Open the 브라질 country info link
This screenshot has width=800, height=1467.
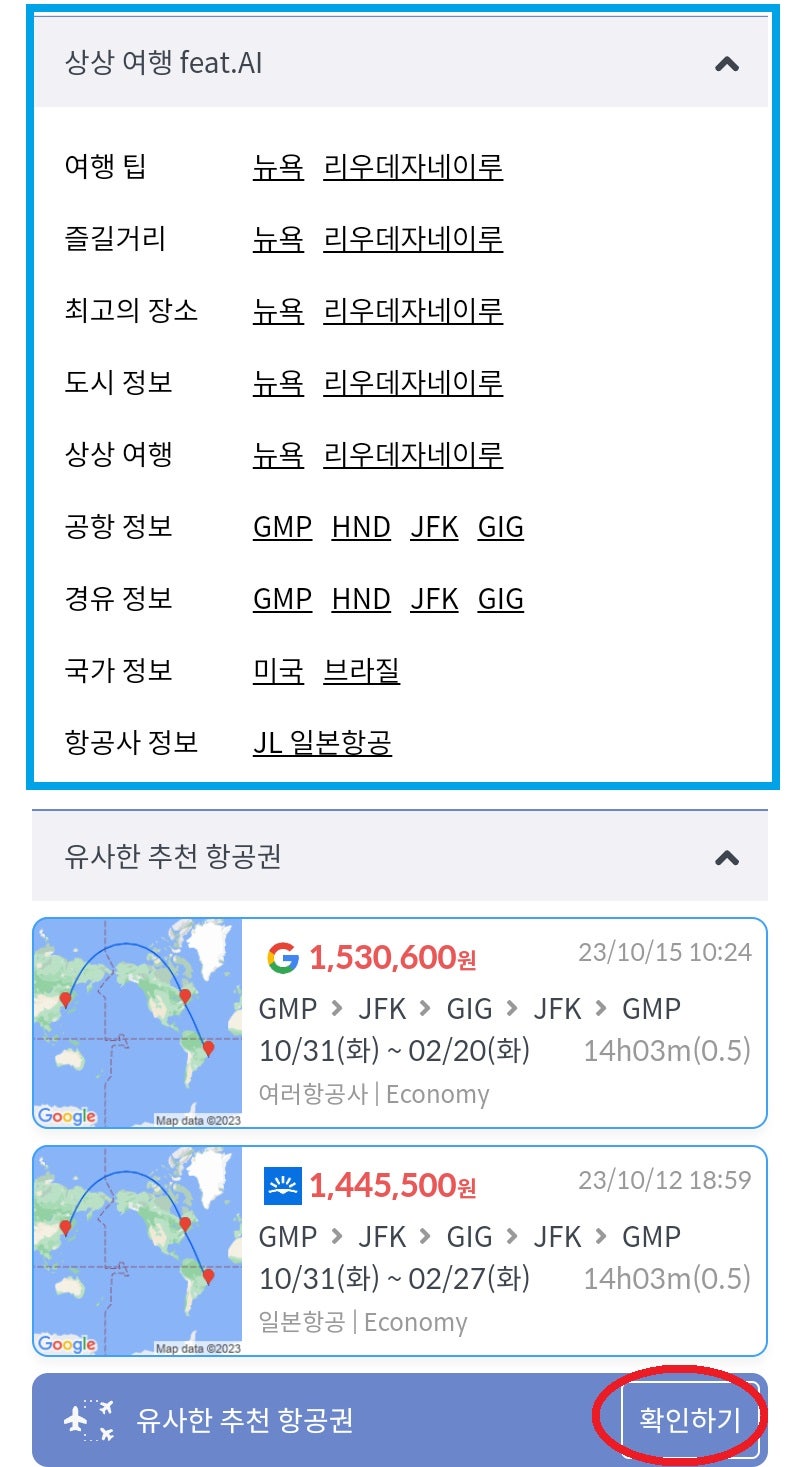[x=361, y=670]
